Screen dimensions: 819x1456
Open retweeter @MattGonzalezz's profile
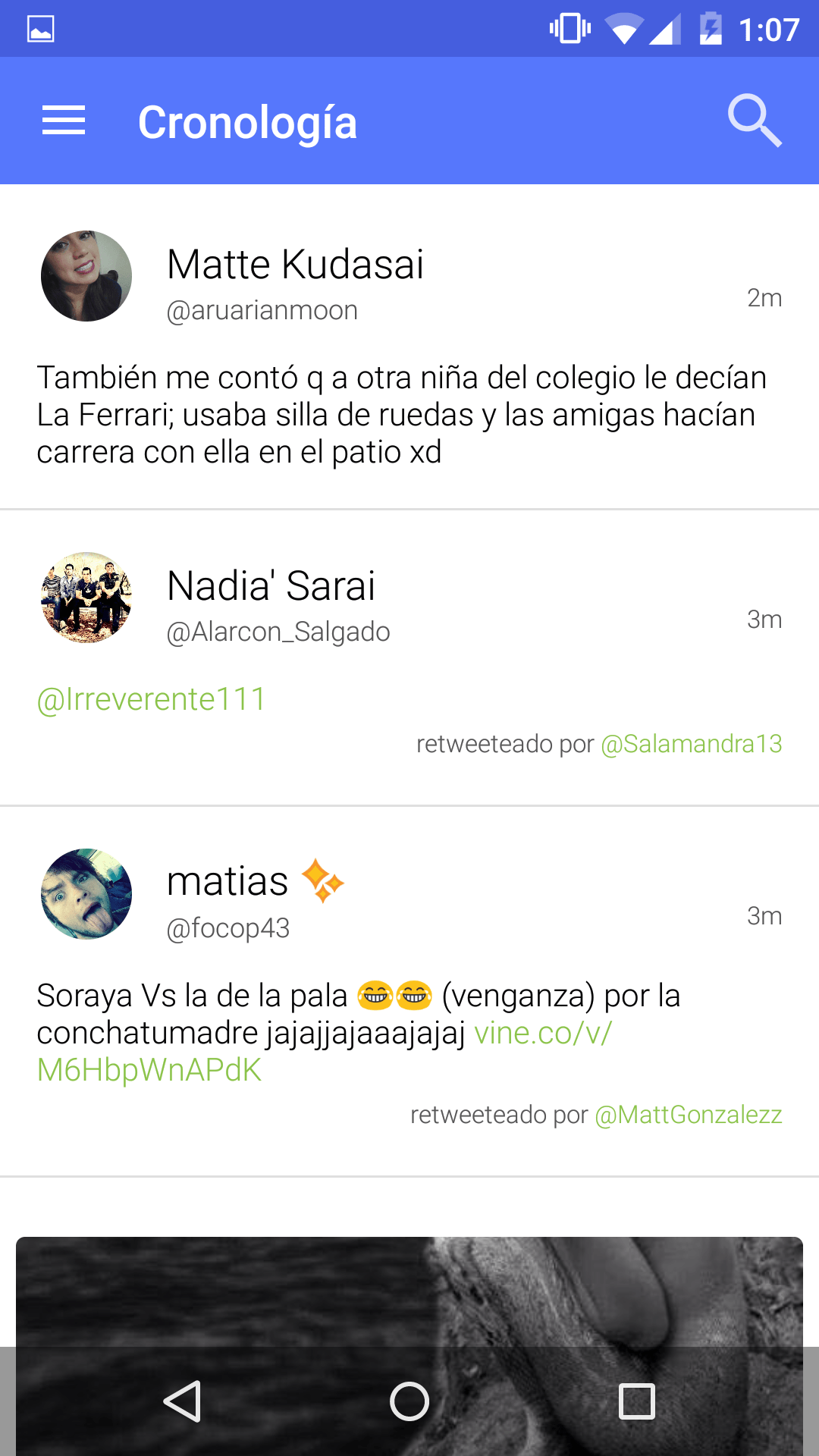688,1115
